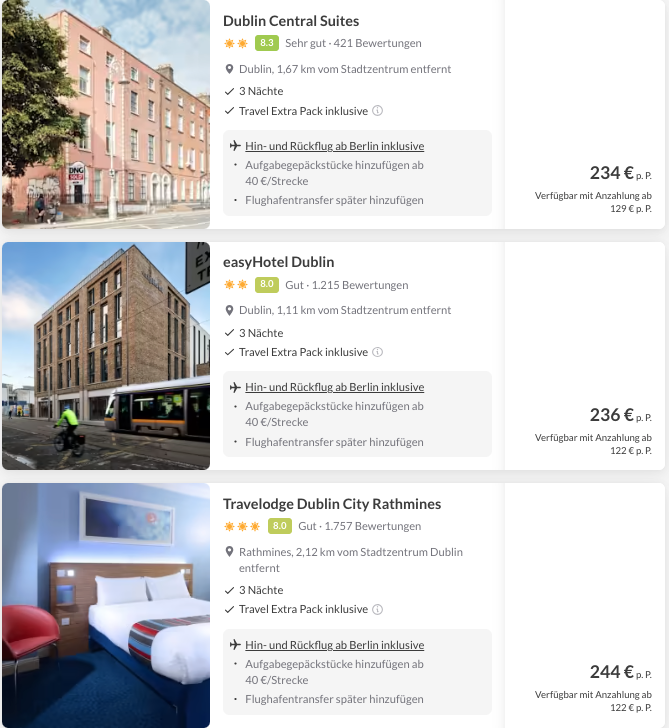669x728 pixels.
Task: Open flight link under Dublin Central Suites
Action: (x=334, y=145)
